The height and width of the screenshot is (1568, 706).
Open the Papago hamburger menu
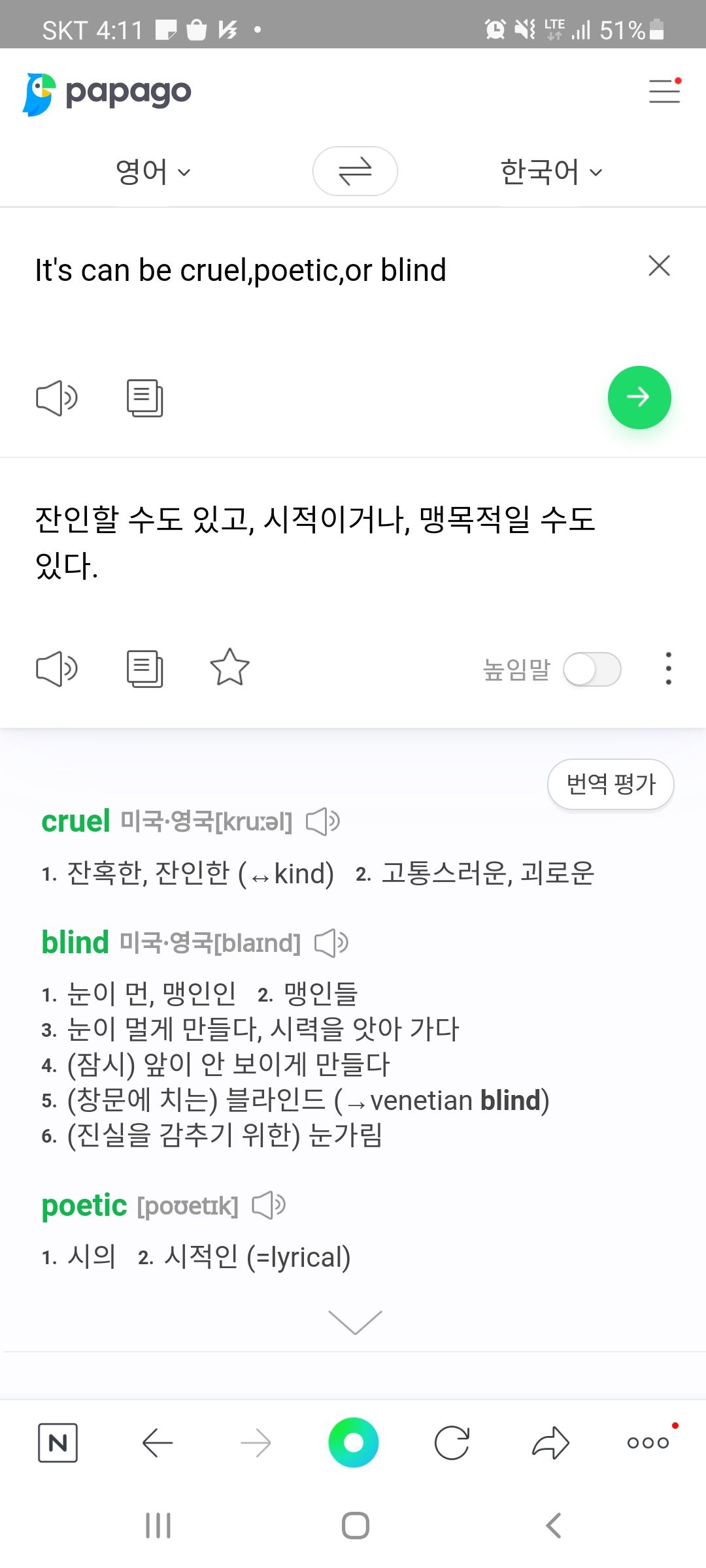point(664,91)
